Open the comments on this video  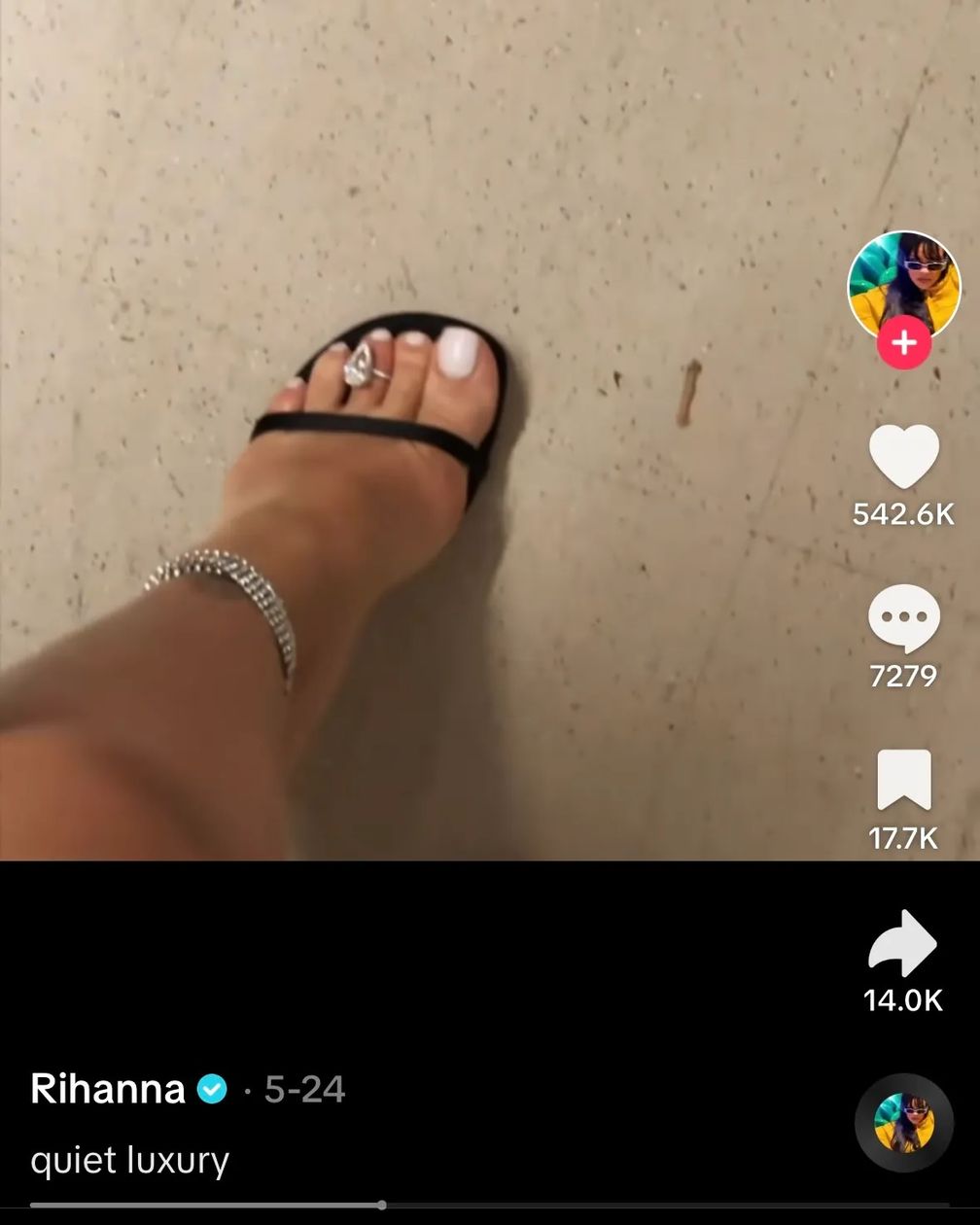click(903, 618)
